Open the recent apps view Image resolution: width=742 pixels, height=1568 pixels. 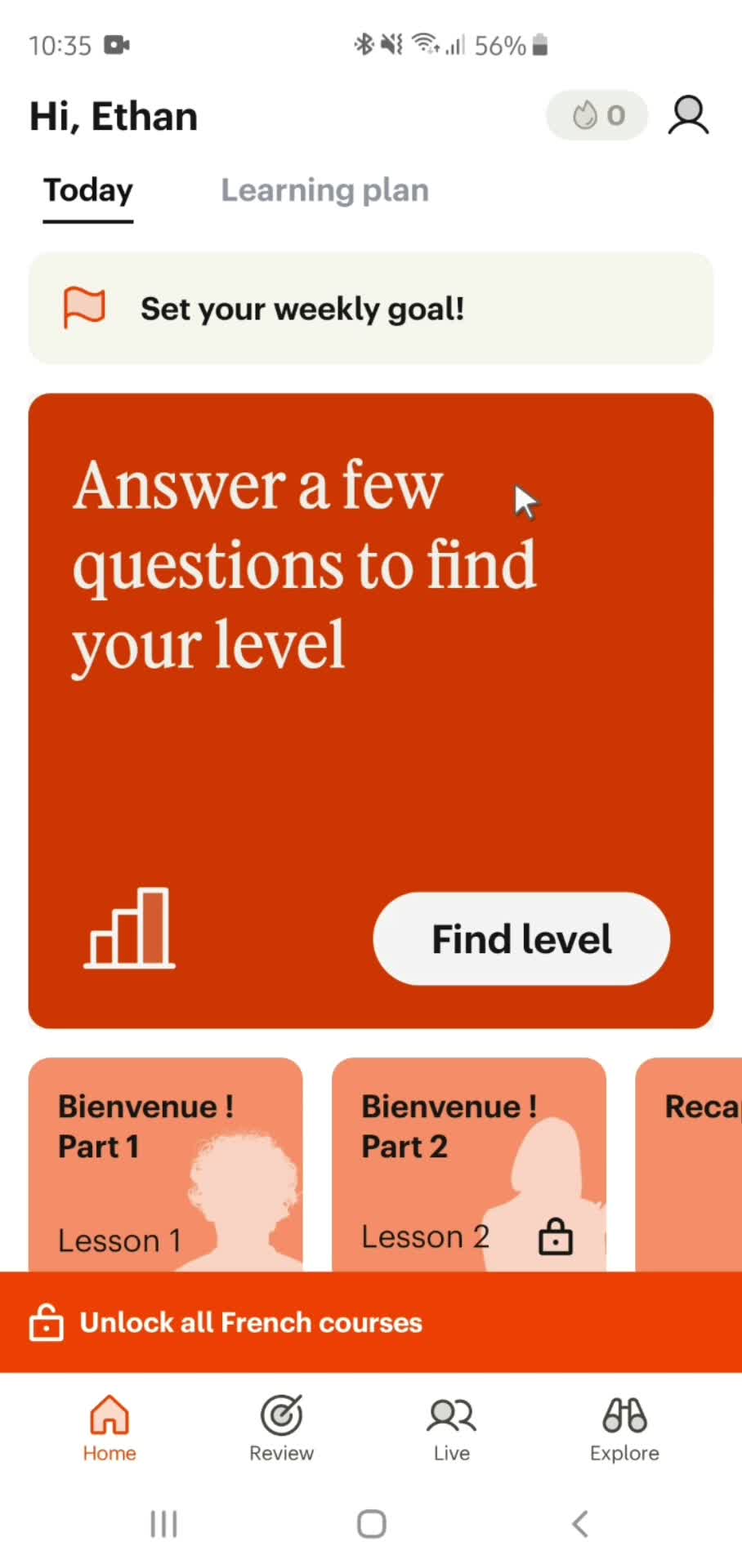pos(163,1524)
